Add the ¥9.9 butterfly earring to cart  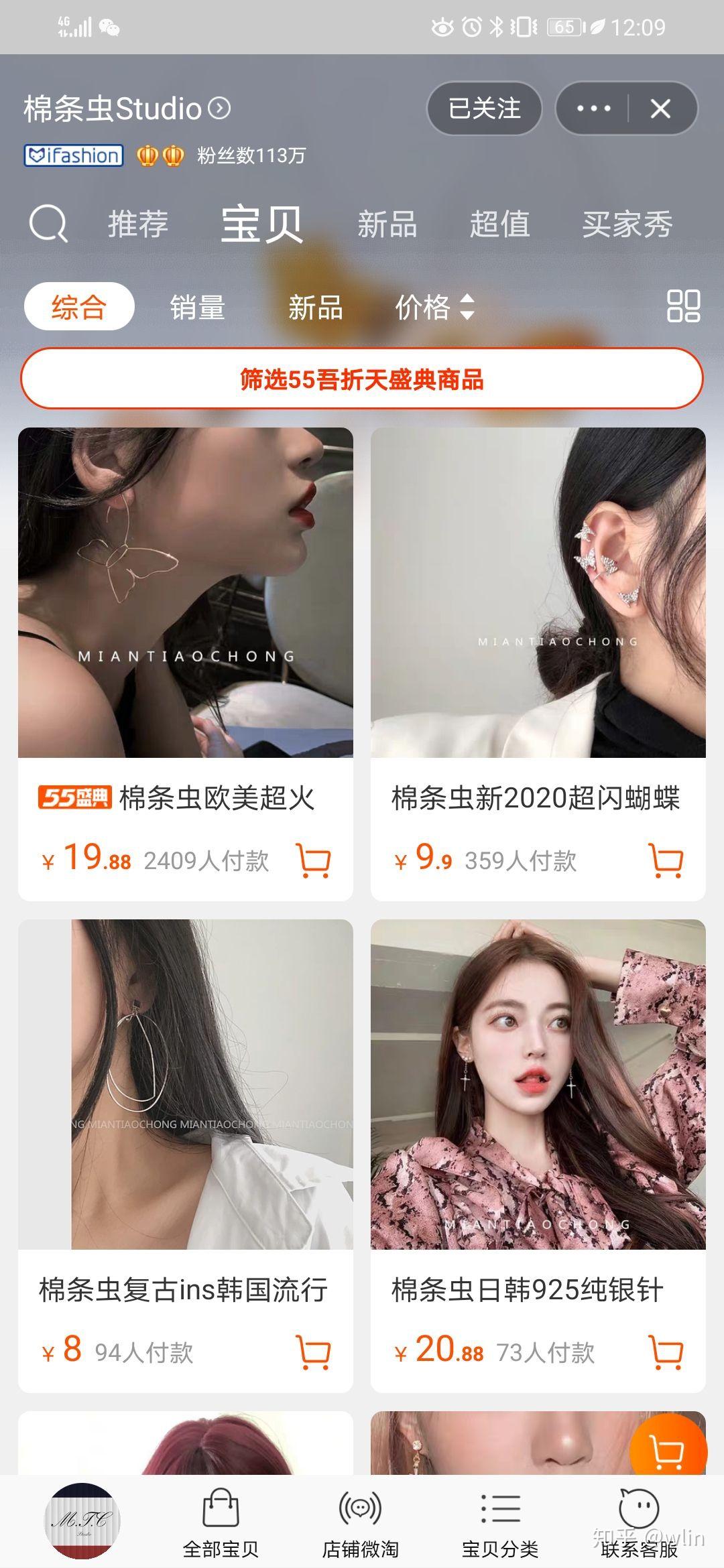coord(666,860)
